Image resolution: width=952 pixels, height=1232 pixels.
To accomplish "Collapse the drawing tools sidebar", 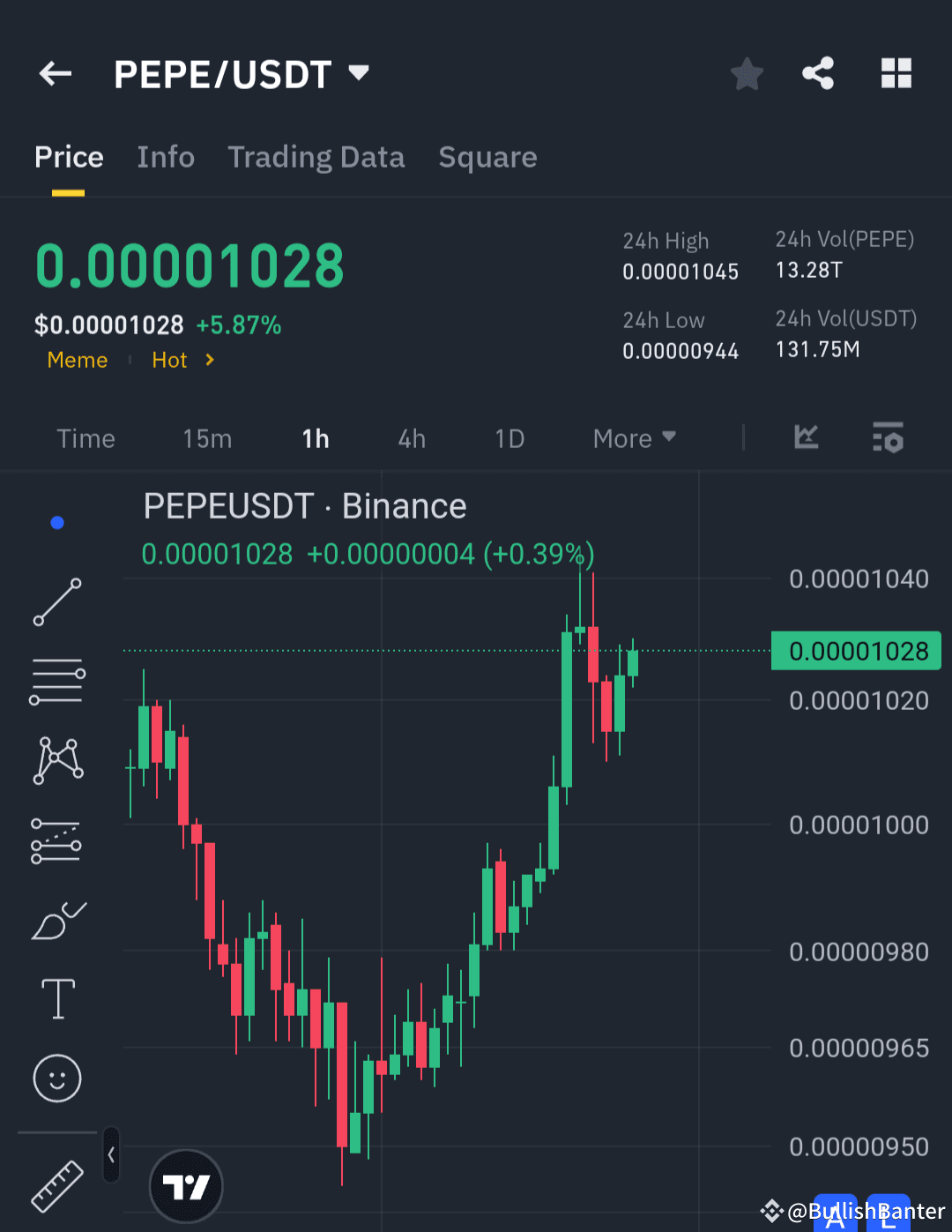I will coord(110,1154).
